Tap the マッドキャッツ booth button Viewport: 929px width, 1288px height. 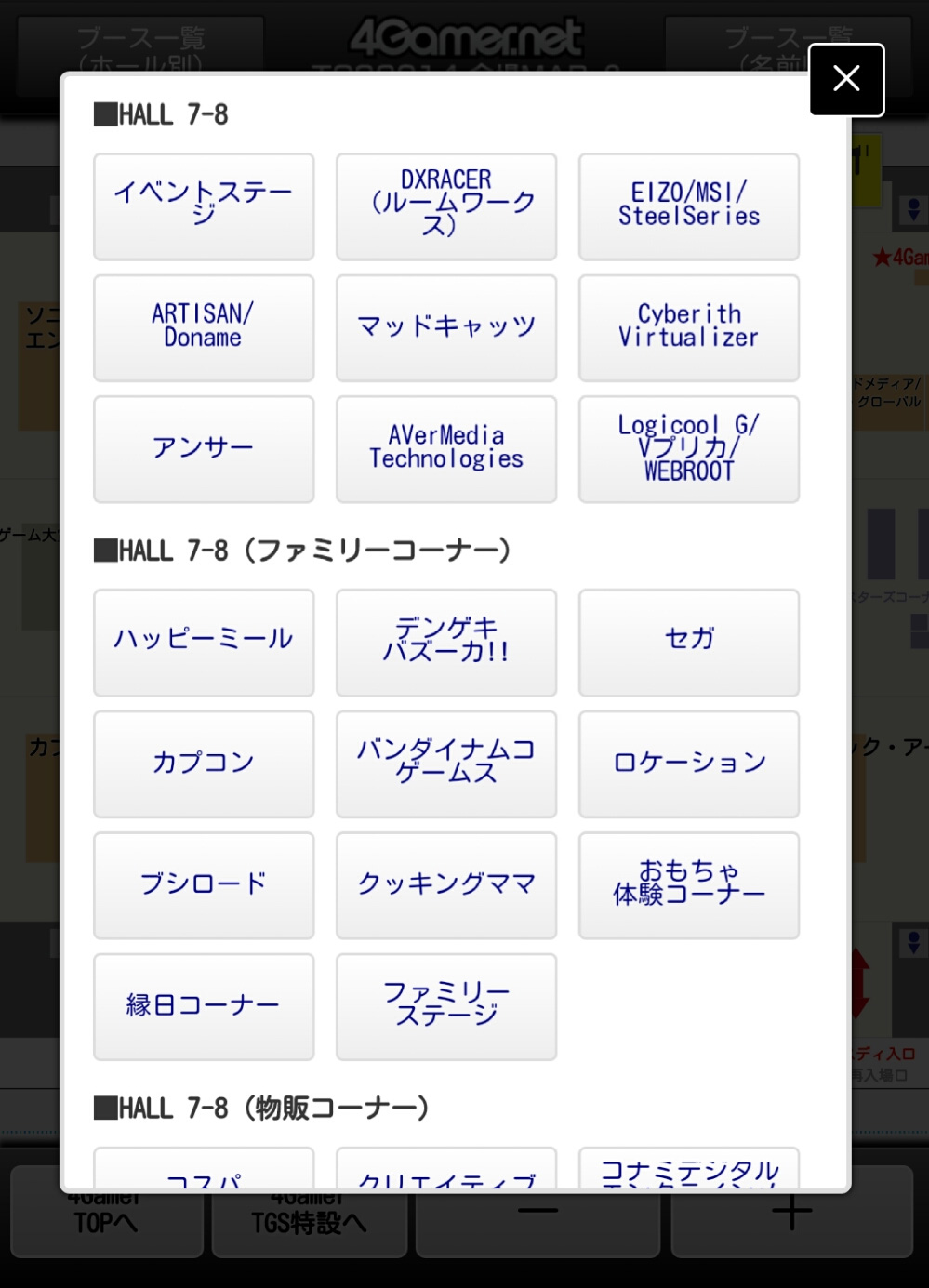(x=446, y=327)
